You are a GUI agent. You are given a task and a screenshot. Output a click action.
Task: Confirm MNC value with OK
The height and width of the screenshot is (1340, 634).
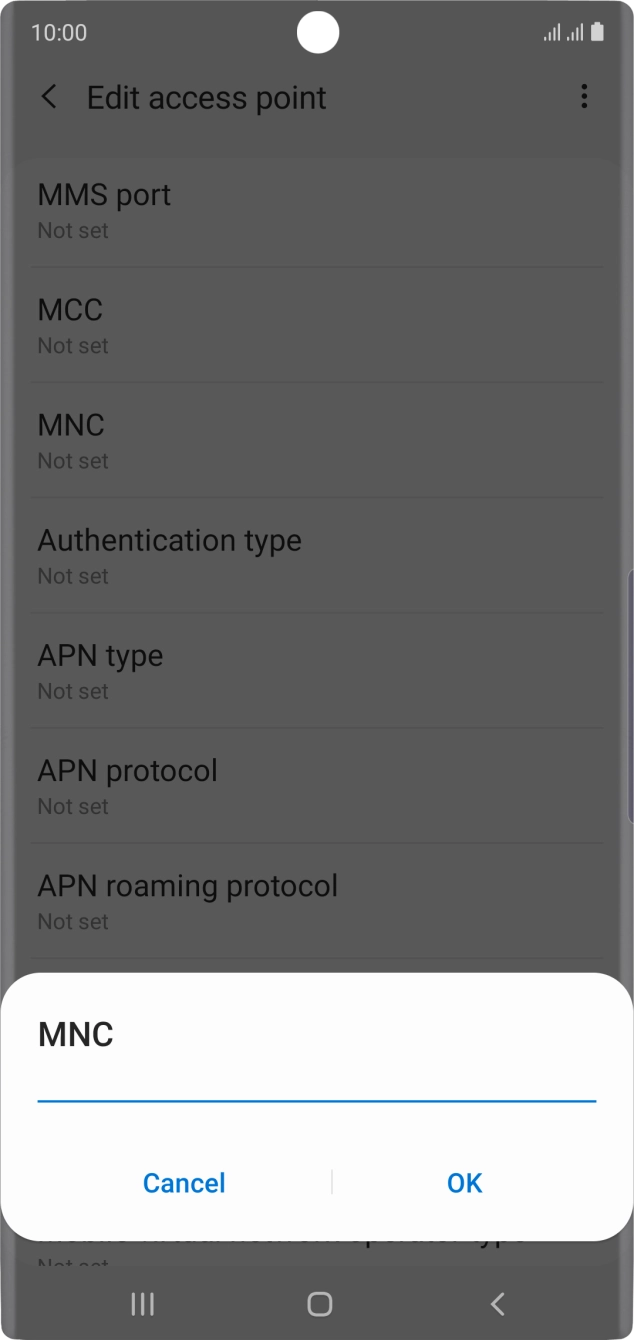(x=464, y=1183)
